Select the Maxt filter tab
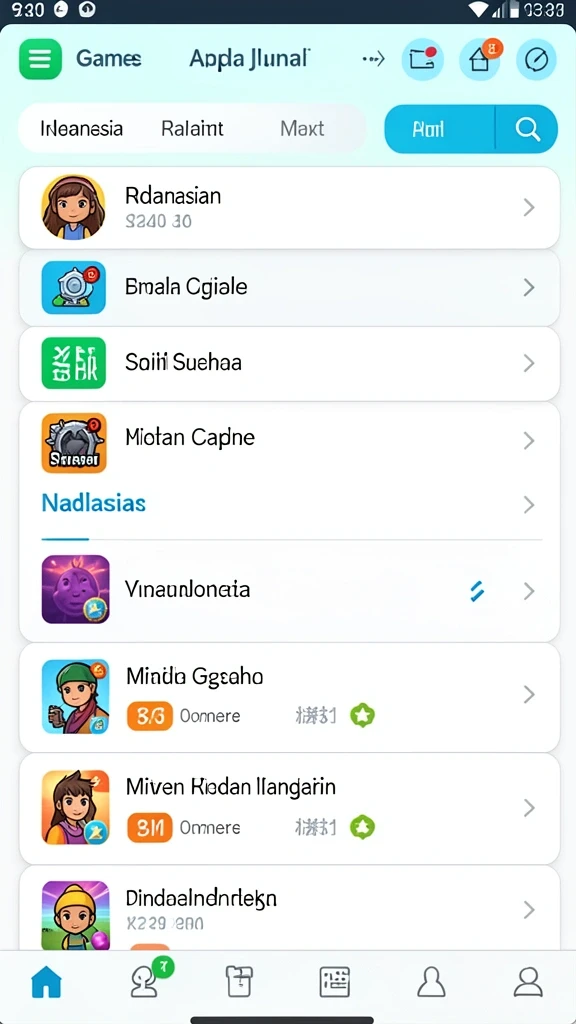576x1024 pixels. [302, 128]
